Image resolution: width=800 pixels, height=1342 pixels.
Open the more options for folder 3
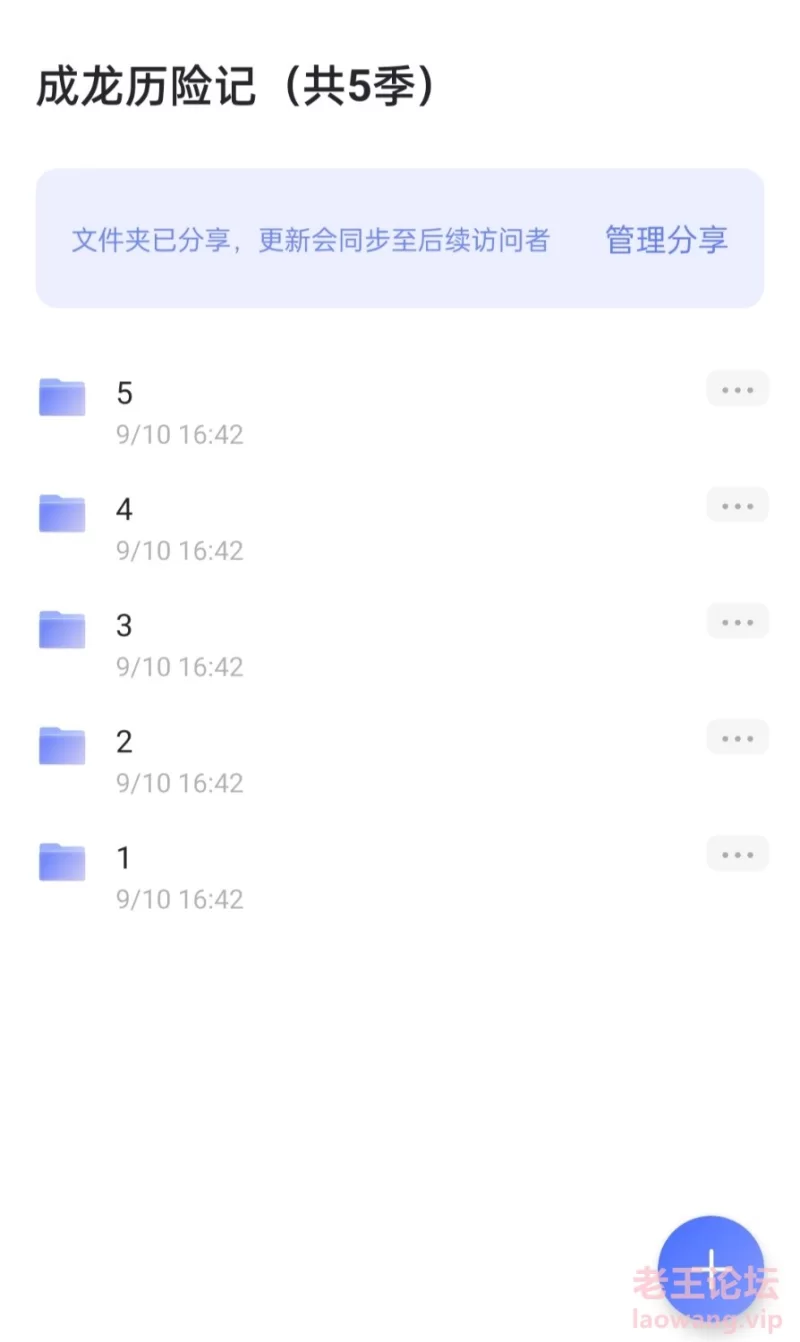pos(737,621)
